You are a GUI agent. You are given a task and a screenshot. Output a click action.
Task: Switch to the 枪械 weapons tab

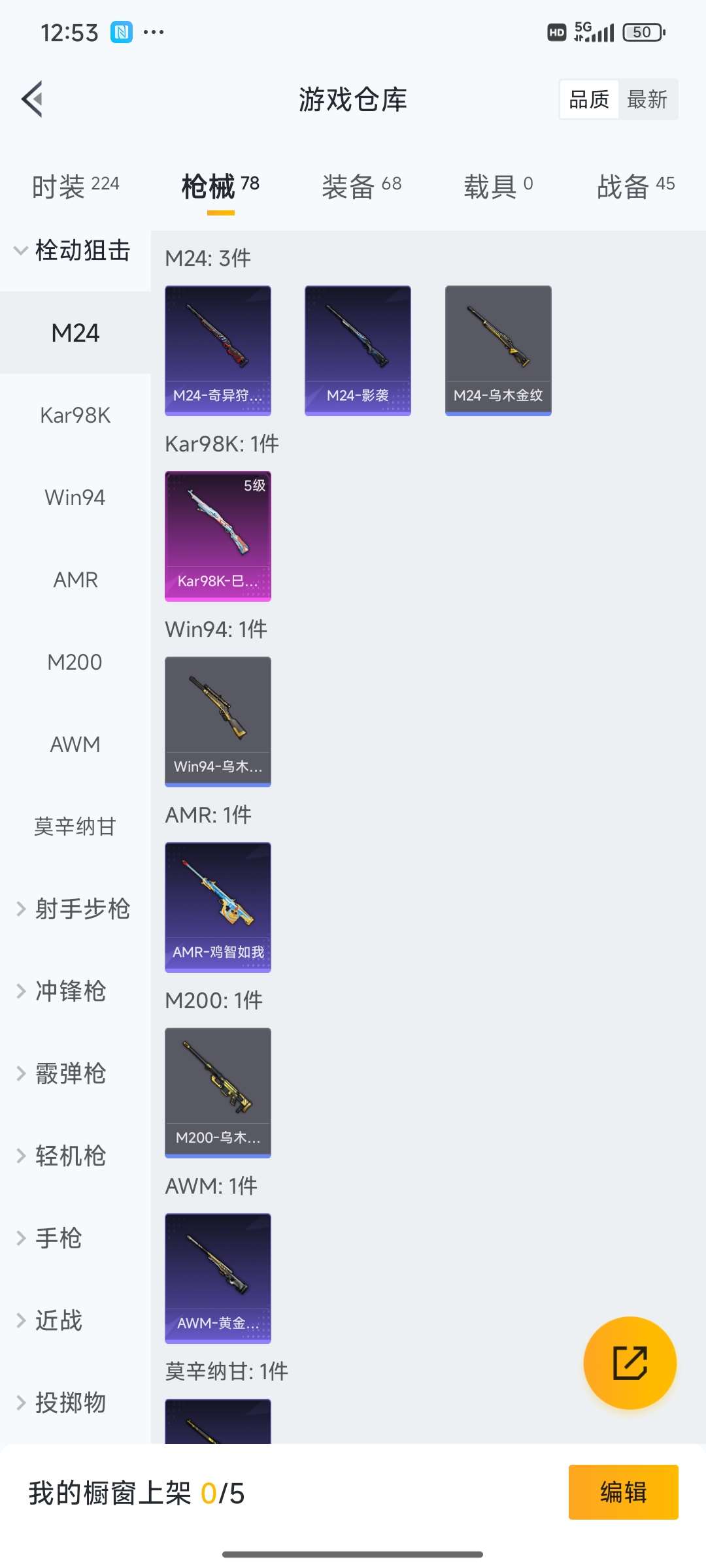(208, 185)
